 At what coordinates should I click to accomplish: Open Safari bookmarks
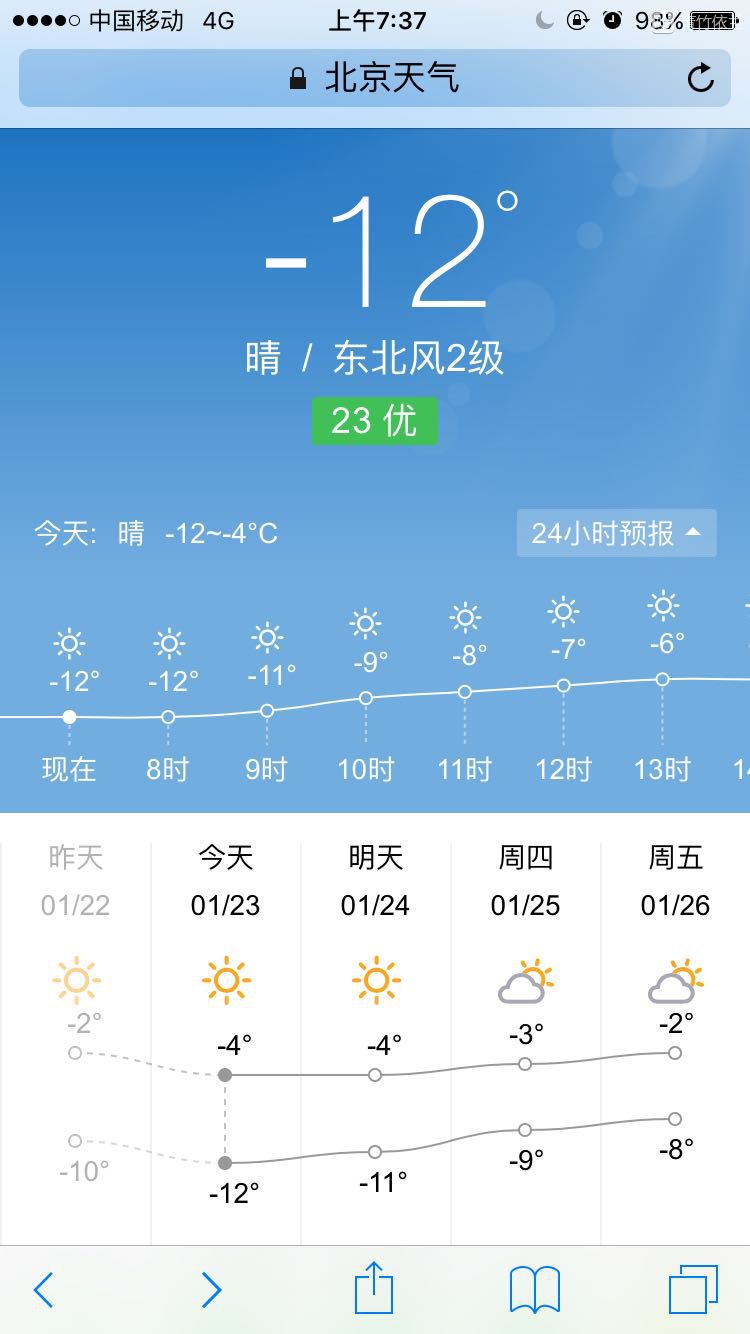tap(534, 1290)
